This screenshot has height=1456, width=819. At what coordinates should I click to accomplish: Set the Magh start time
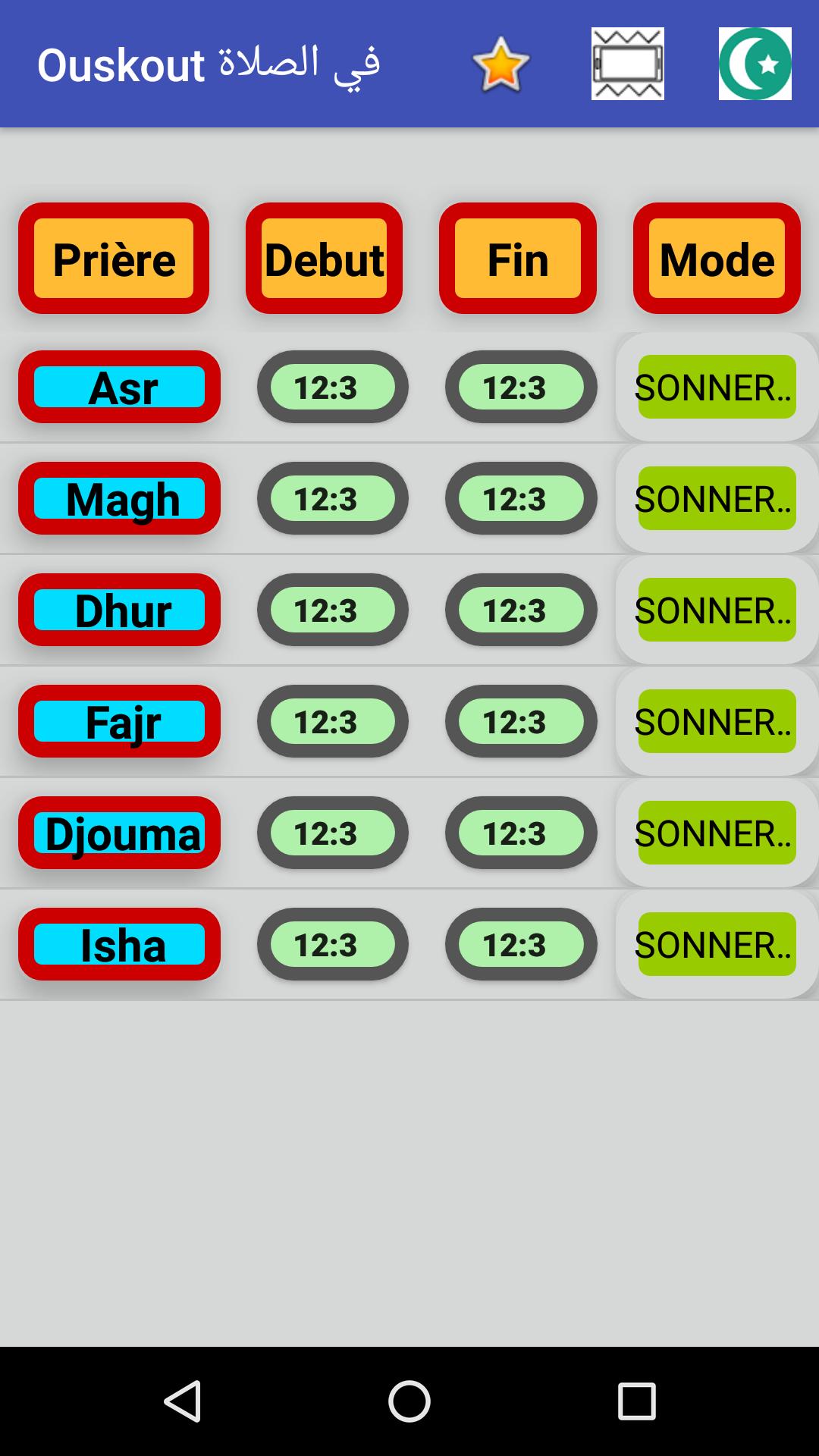pyautogui.click(x=332, y=498)
